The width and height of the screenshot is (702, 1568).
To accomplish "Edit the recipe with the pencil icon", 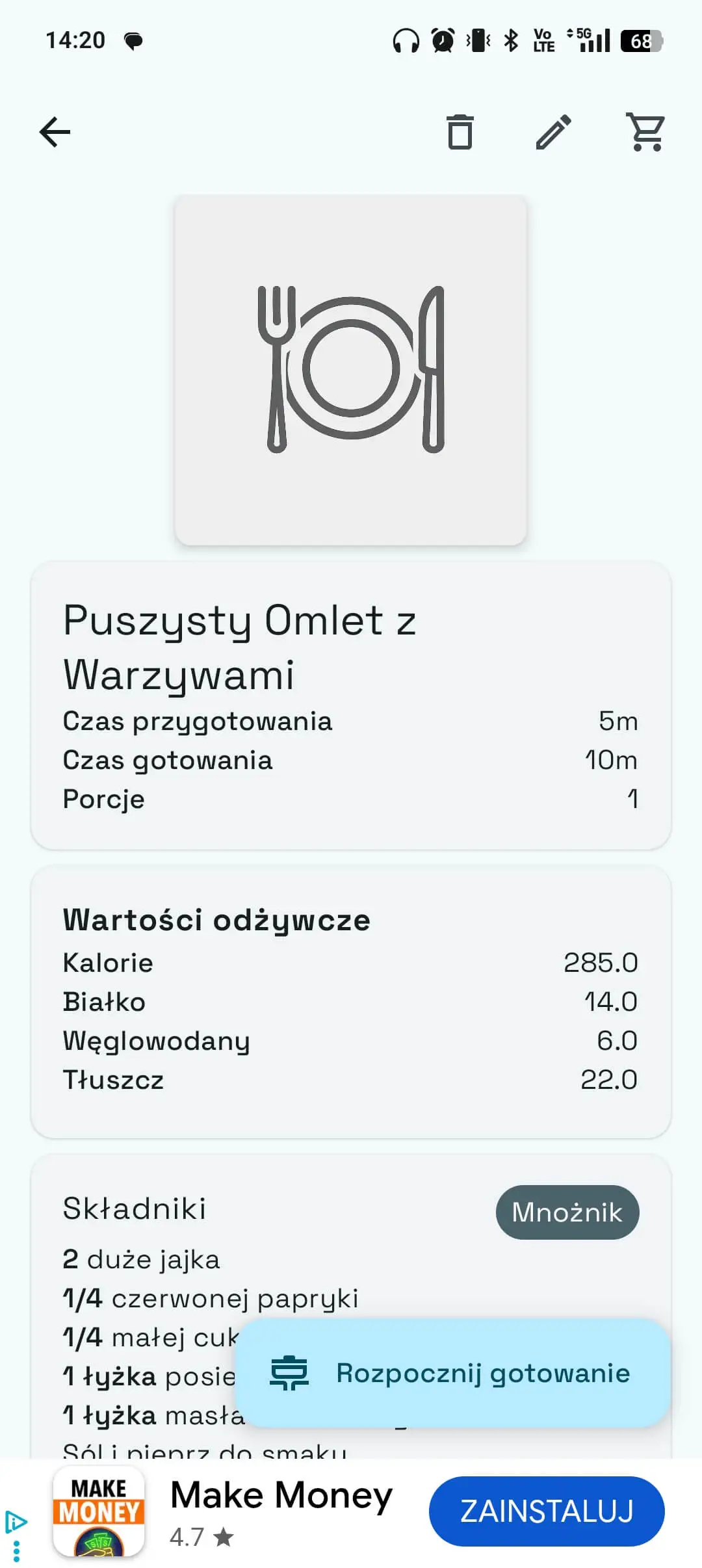I will pyautogui.click(x=554, y=133).
